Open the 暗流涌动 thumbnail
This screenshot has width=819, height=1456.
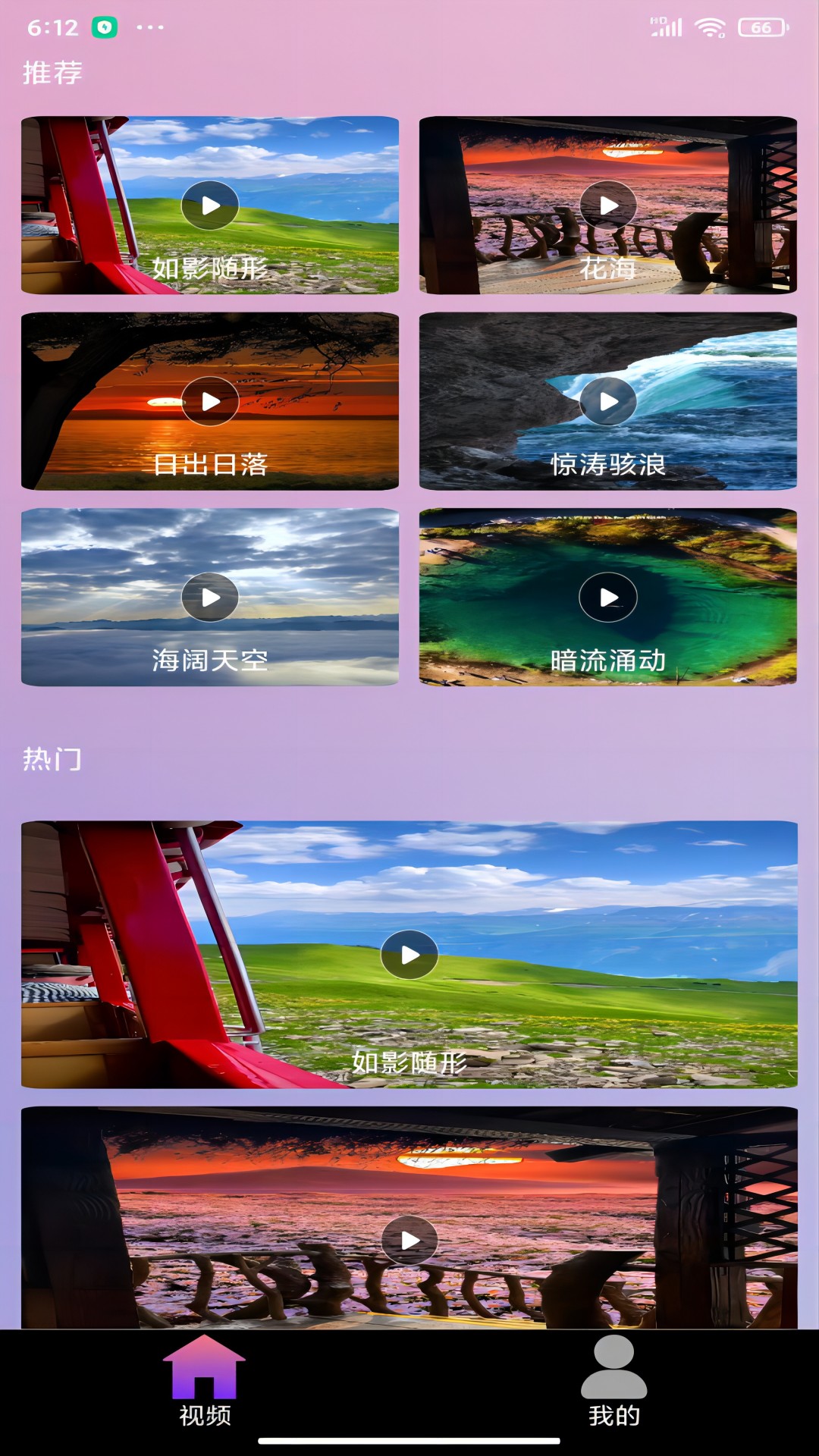pos(607,597)
